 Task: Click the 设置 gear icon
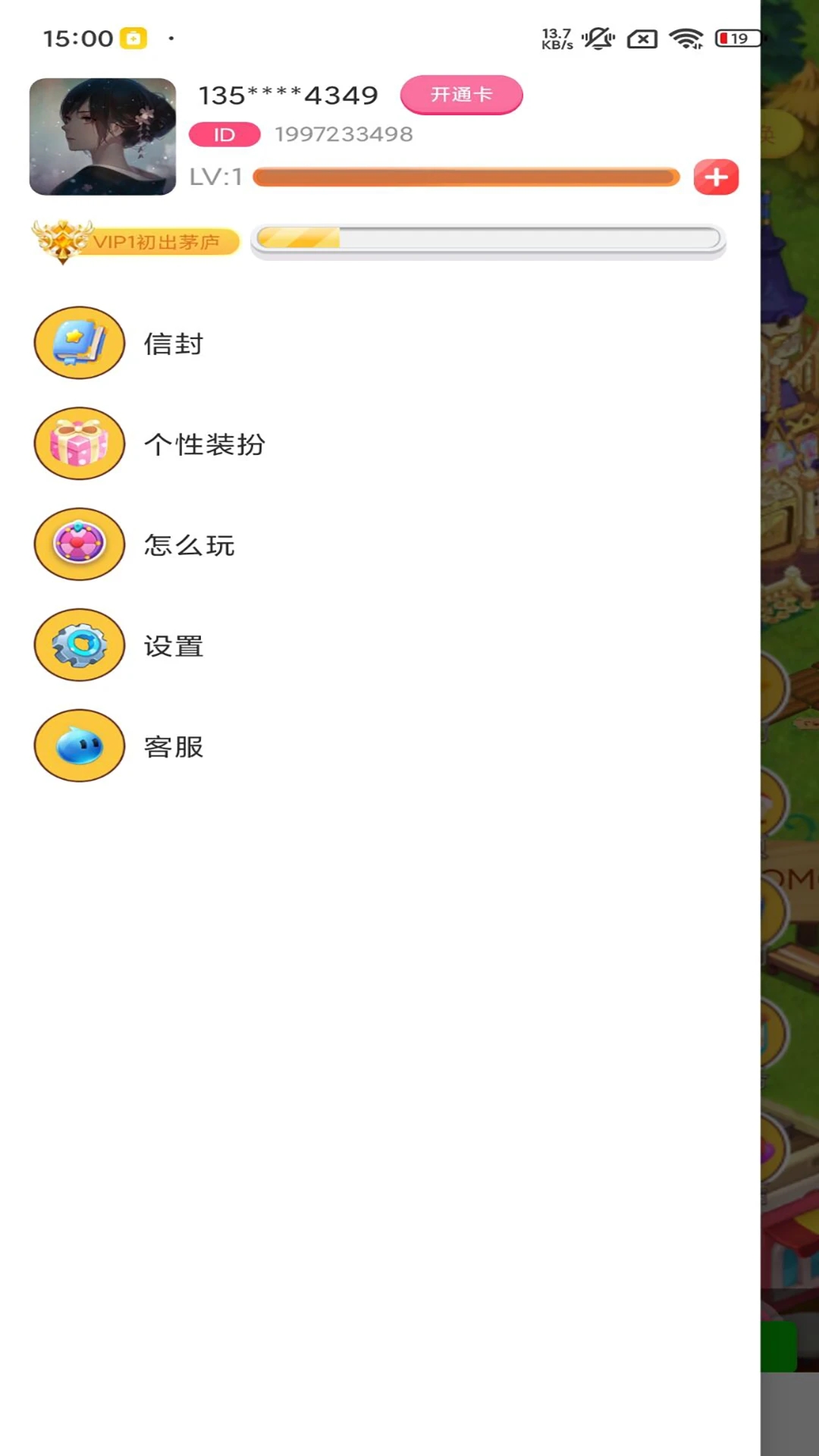[79, 645]
